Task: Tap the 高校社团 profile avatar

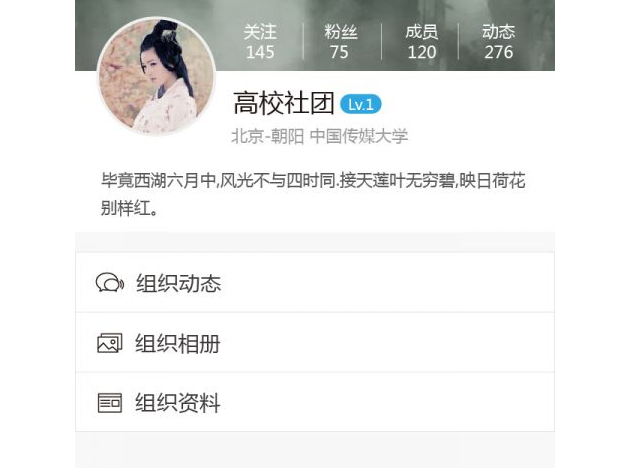Action: point(156,76)
